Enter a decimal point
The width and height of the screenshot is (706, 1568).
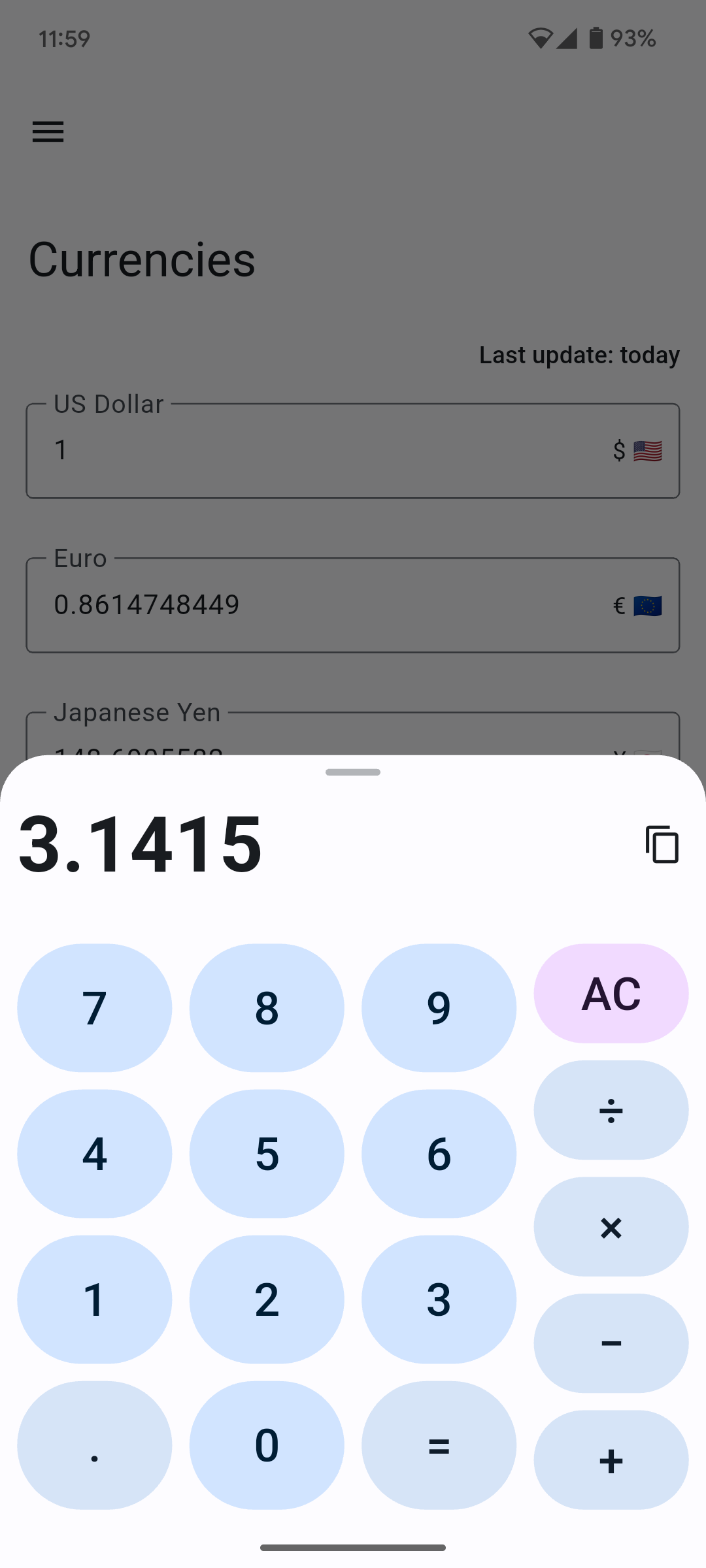tap(95, 1445)
